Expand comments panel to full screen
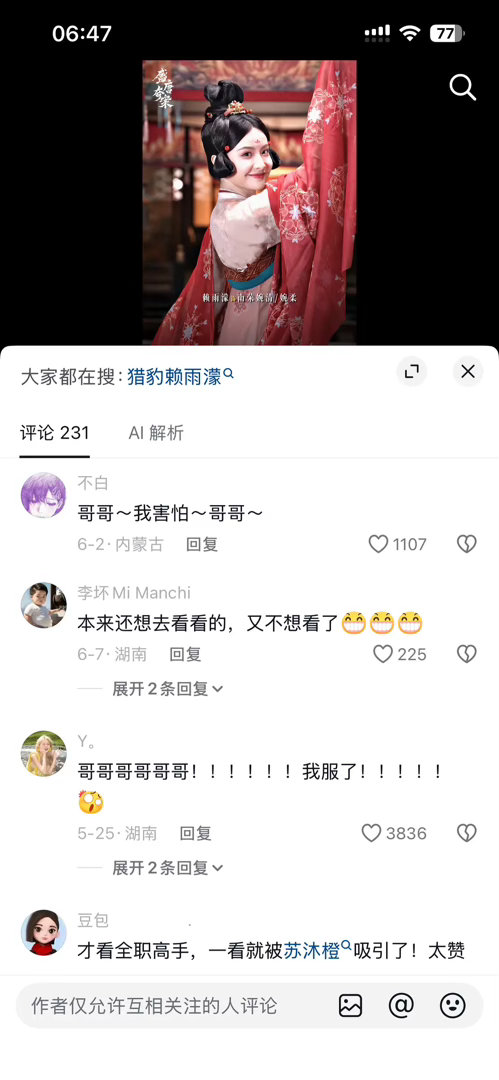This screenshot has height=1080, width=499. click(x=411, y=372)
